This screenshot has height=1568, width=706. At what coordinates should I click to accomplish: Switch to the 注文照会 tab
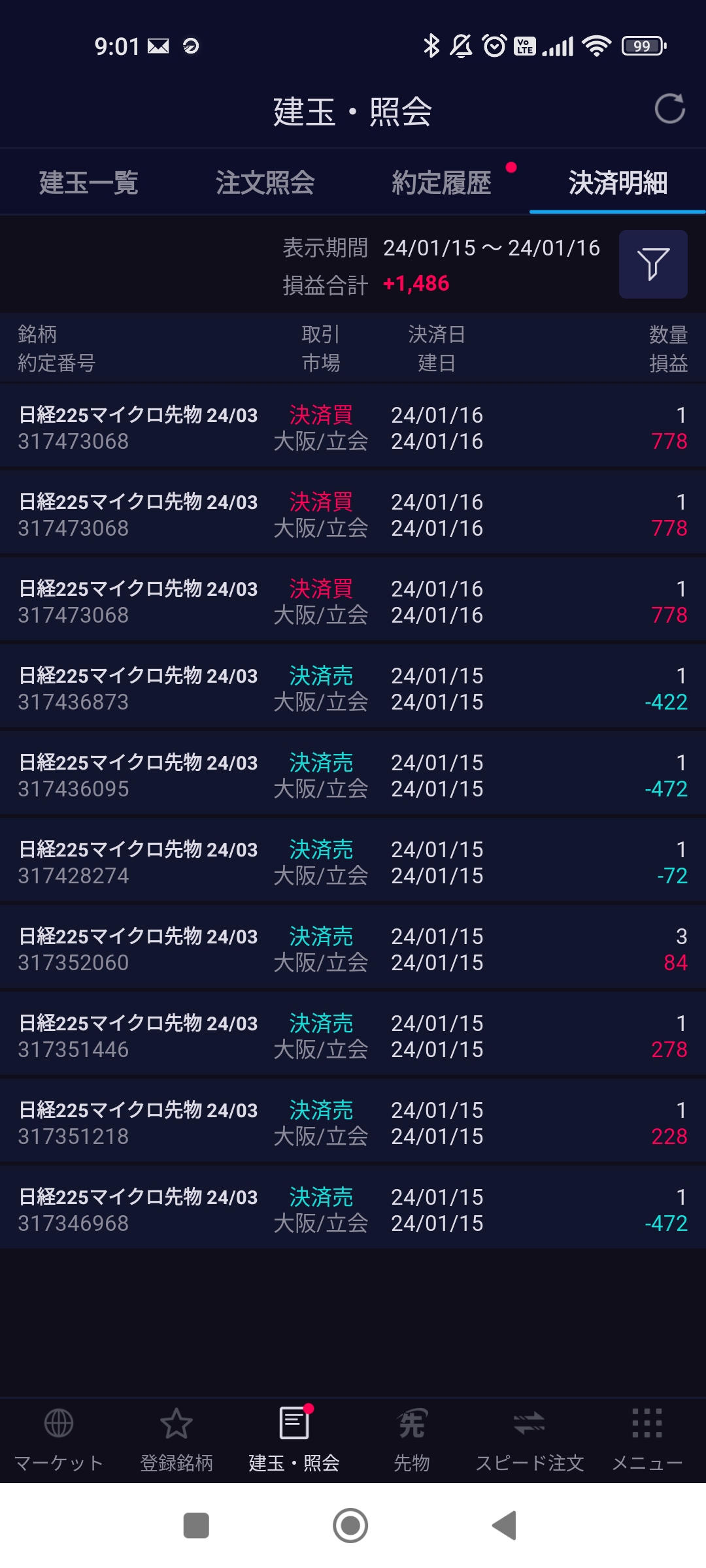(265, 182)
